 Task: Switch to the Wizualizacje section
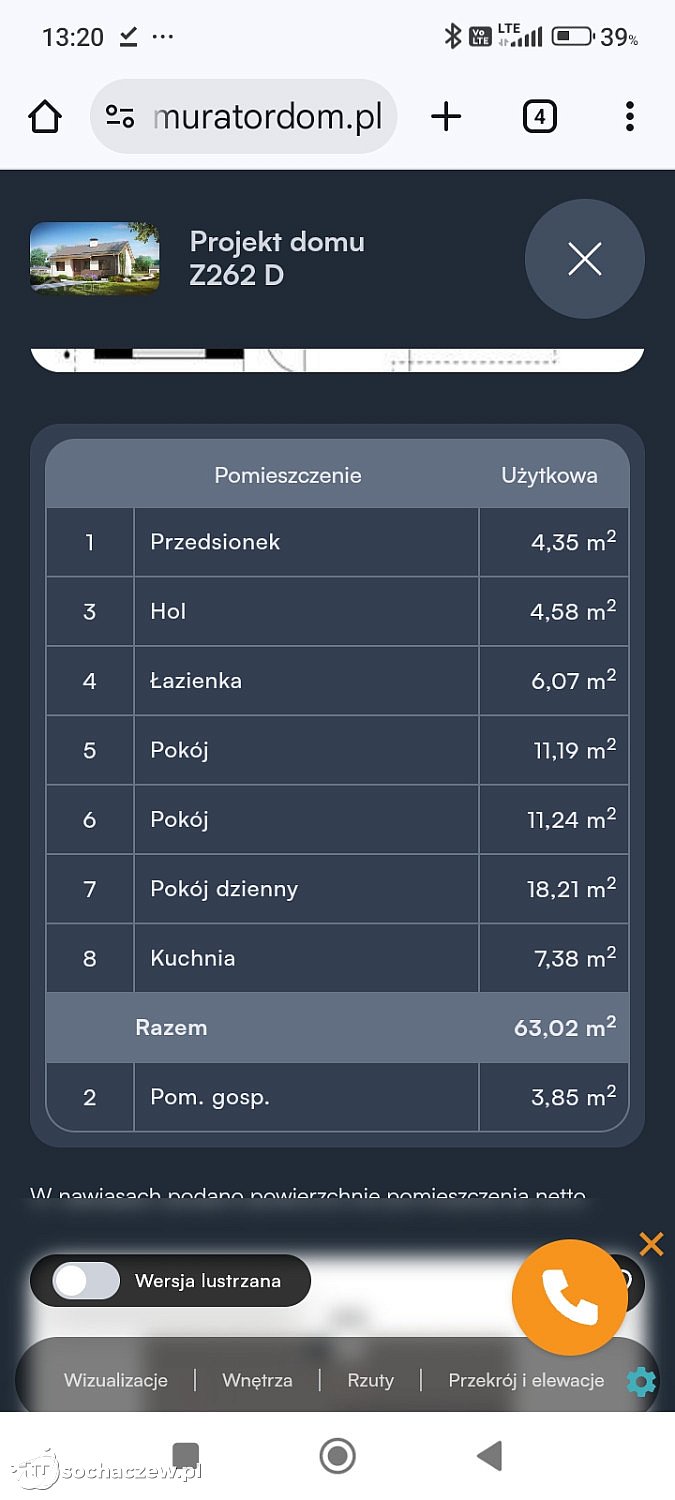[x=116, y=1381]
